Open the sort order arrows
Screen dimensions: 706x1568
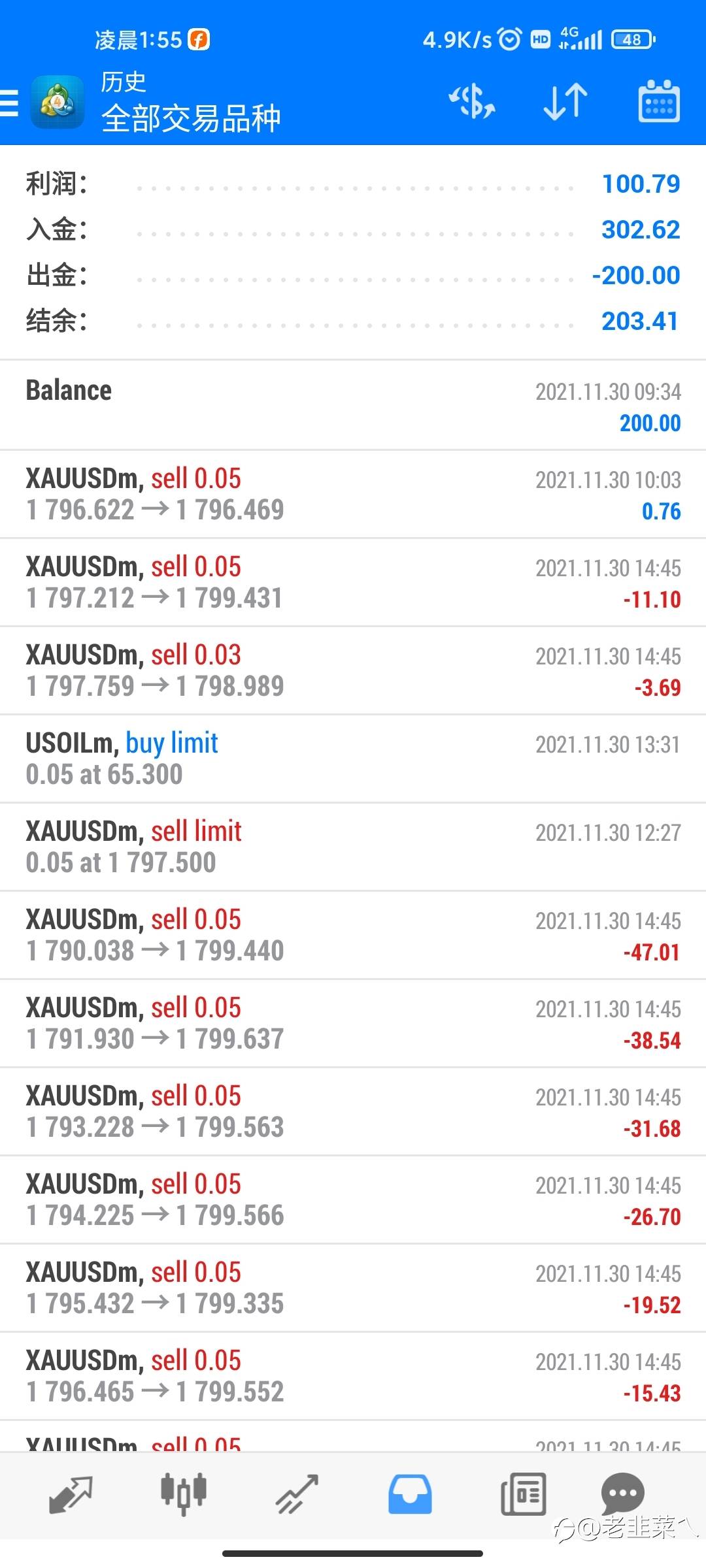[565, 102]
